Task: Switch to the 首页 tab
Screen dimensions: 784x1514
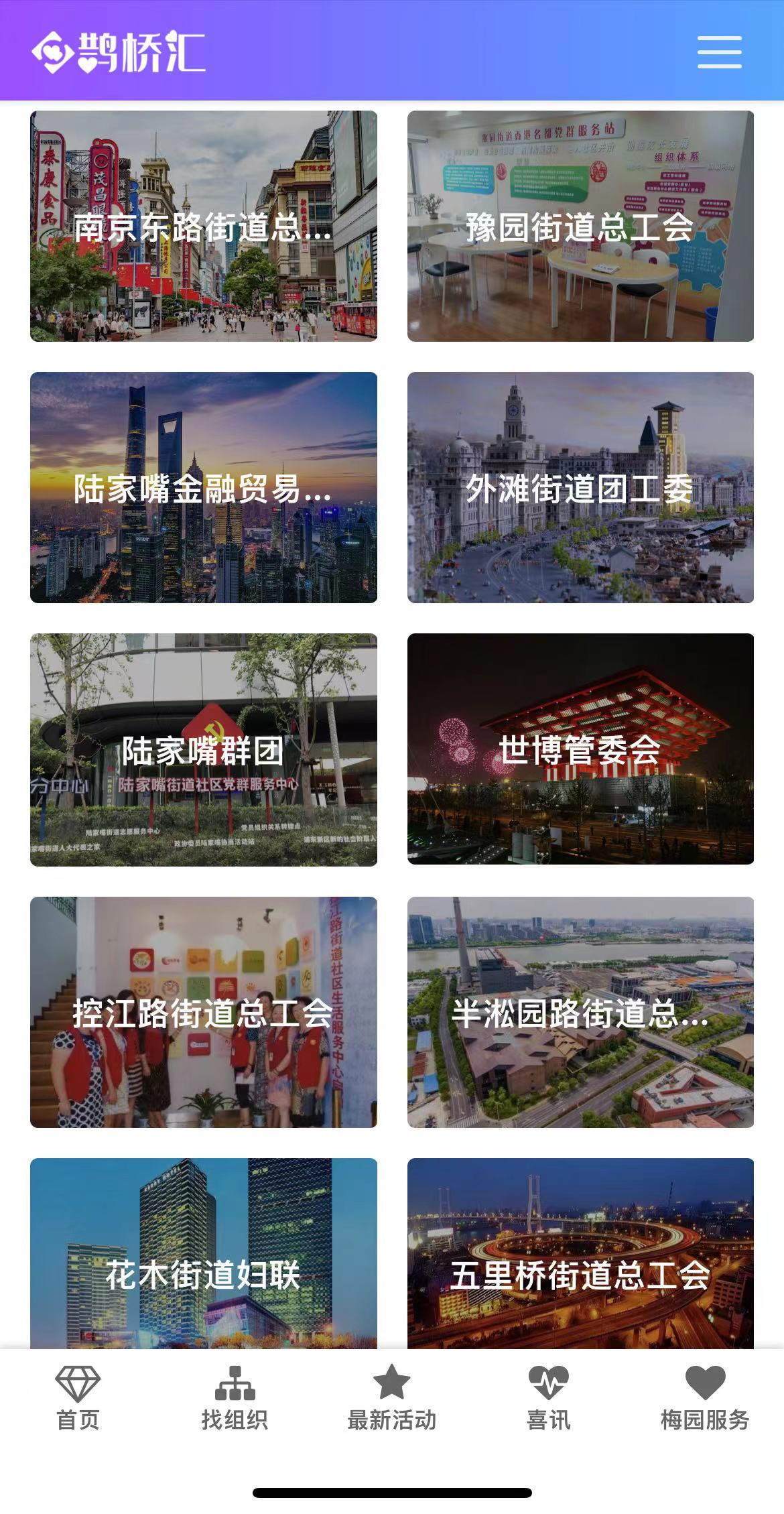Action: 78,1398
